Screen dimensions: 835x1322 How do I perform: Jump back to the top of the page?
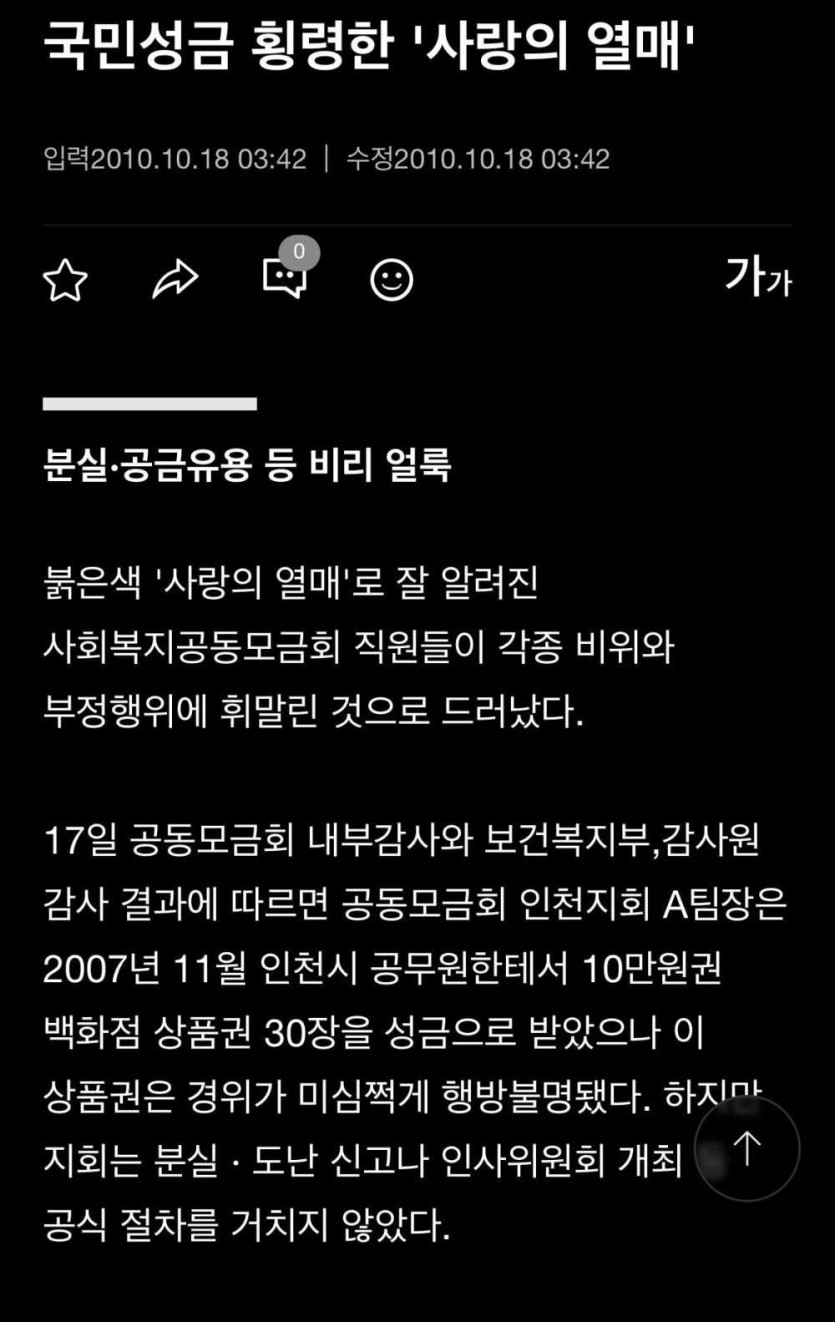tap(747, 1148)
